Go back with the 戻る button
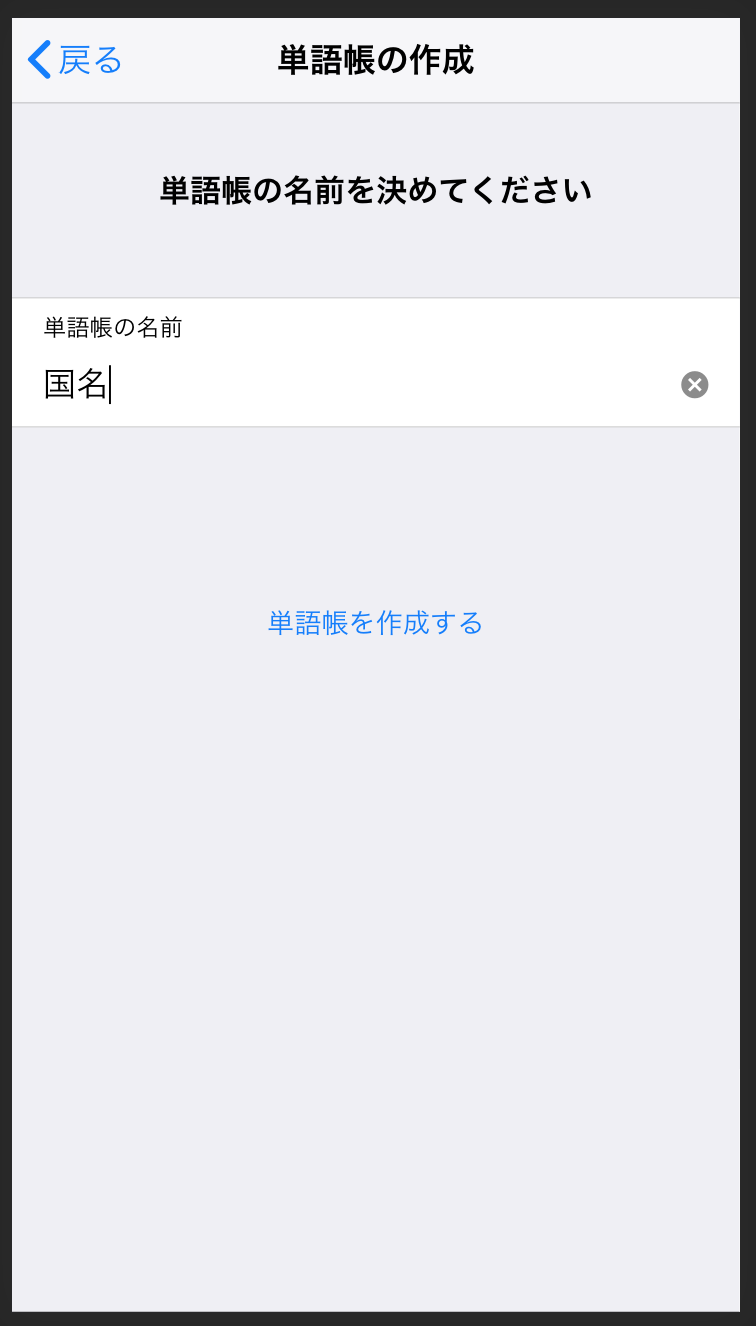Viewport: 756px width, 1326px height. (x=75, y=60)
